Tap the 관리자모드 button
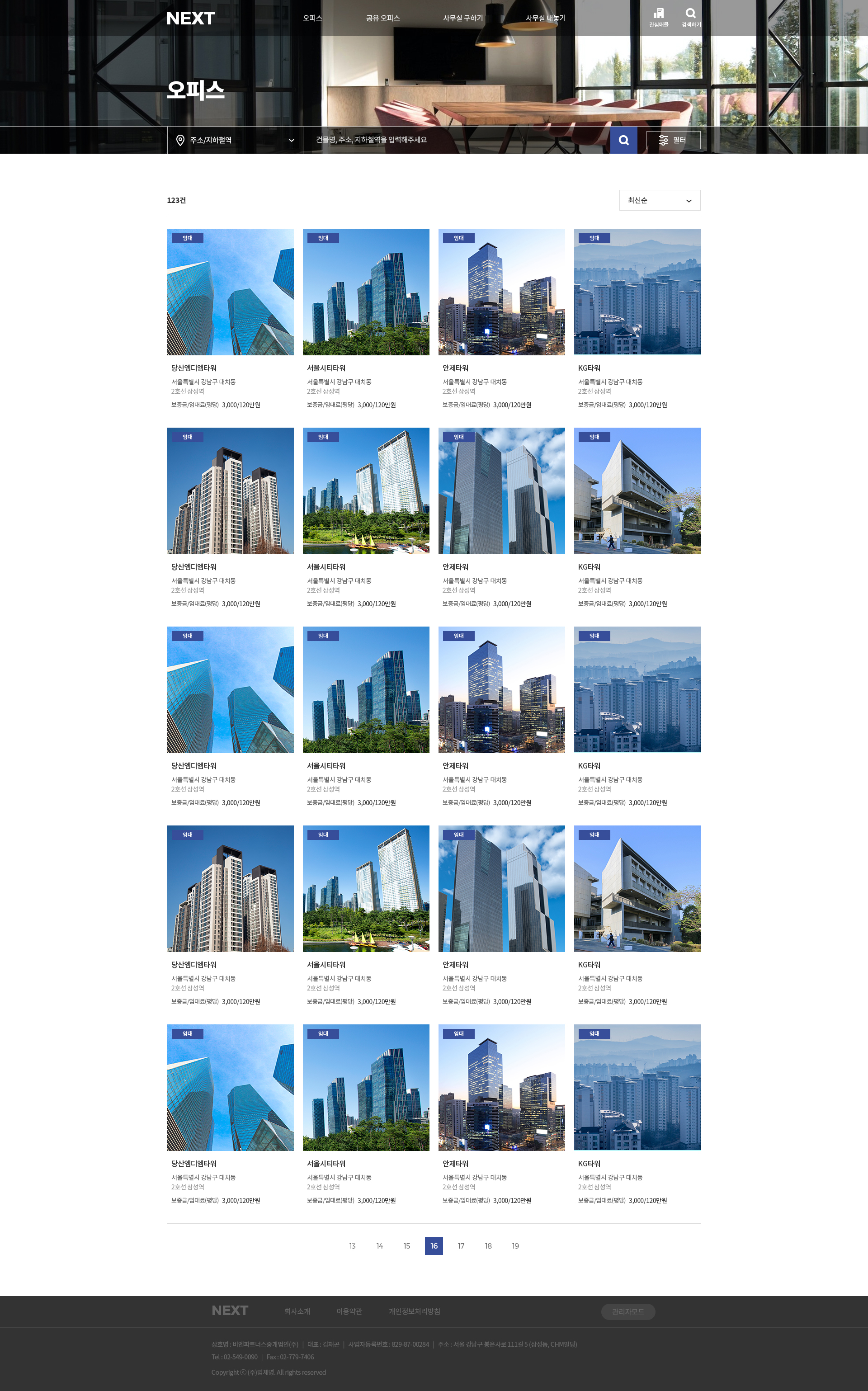The width and height of the screenshot is (868, 1391). pyautogui.click(x=627, y=1312)
